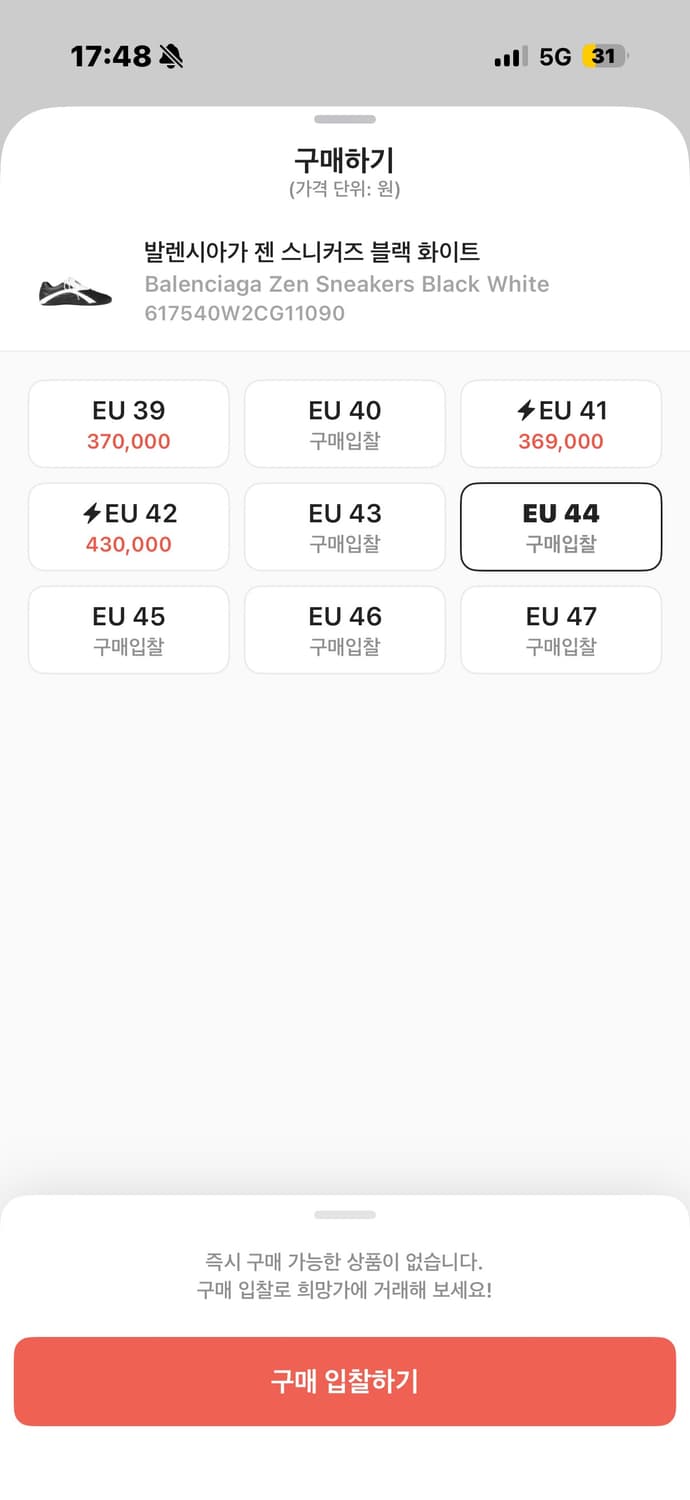
Task: Tap the red 구매 입찰하기 button
Action: click(345, 1381)
